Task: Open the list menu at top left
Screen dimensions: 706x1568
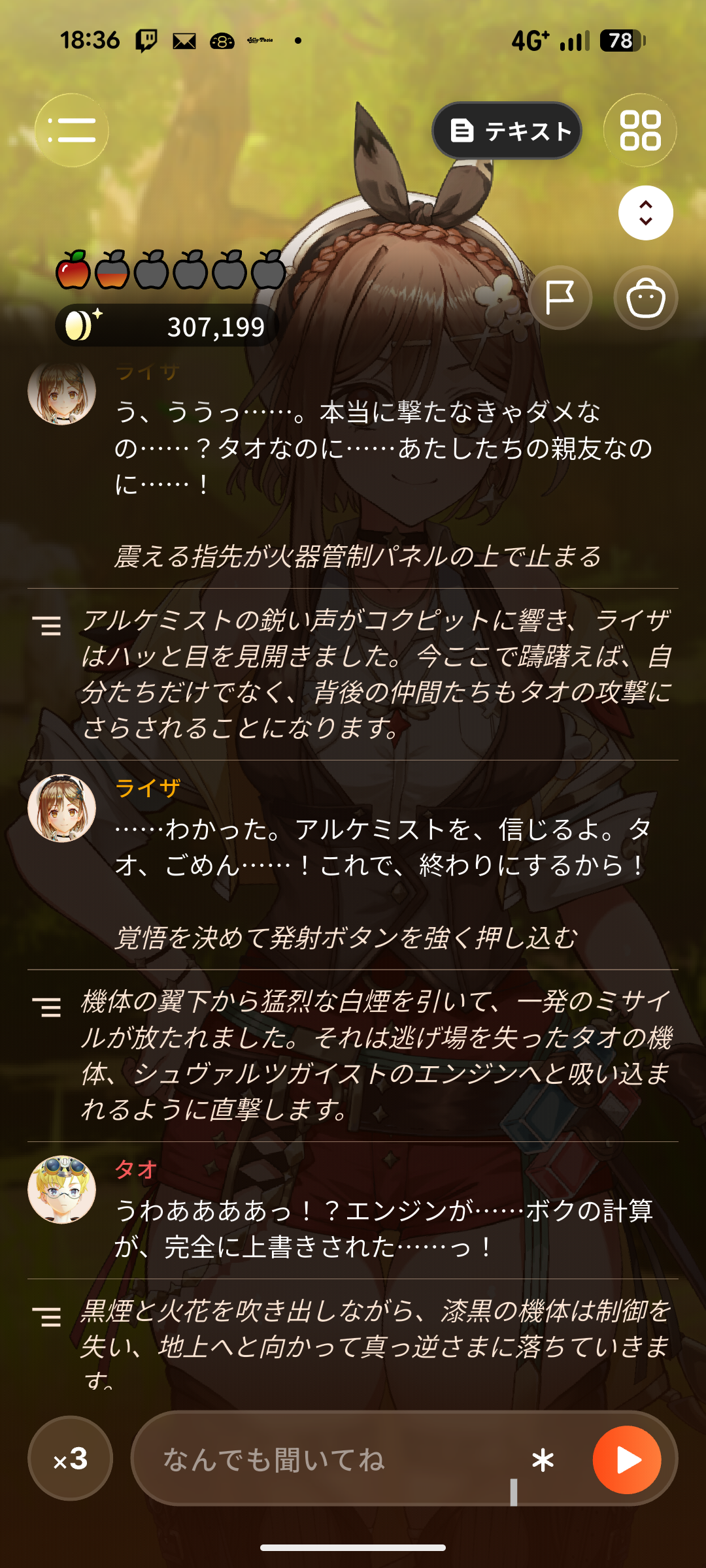Action: (72, 130)
